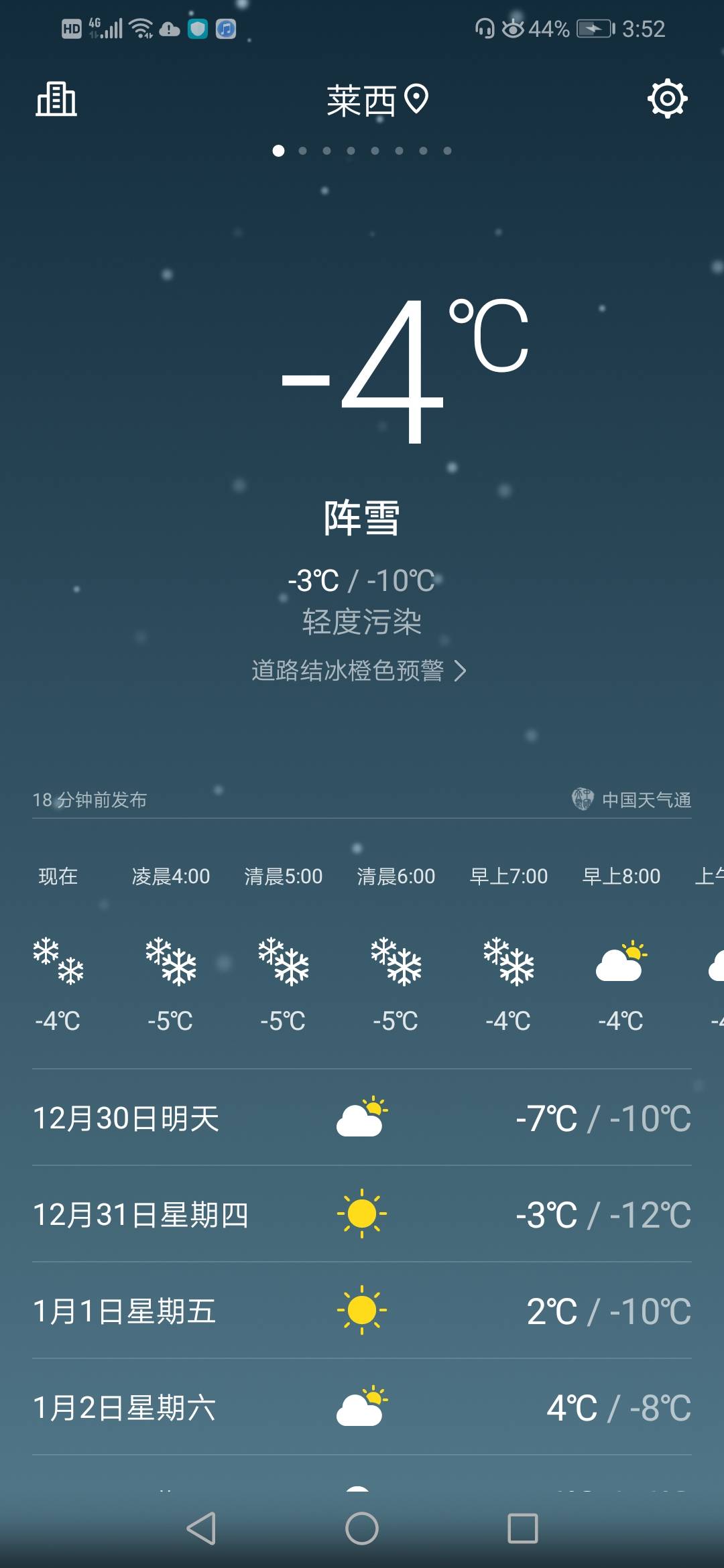Open the 道路结冰橙色预警 alert
This screenshot has height=1568, width=724.
[359, 670]
